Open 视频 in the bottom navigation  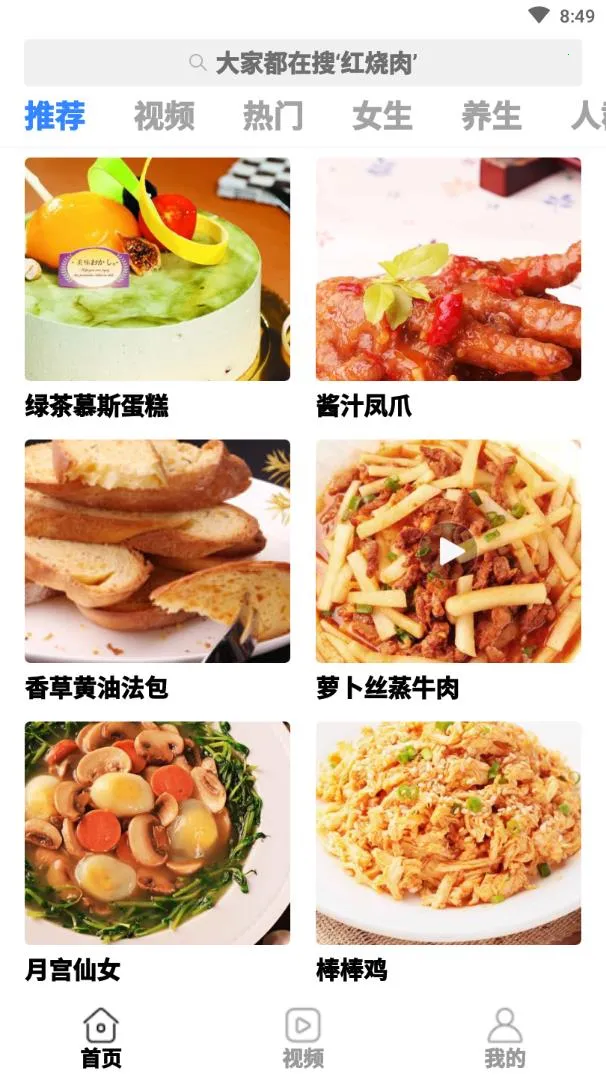coord(303,1038)
